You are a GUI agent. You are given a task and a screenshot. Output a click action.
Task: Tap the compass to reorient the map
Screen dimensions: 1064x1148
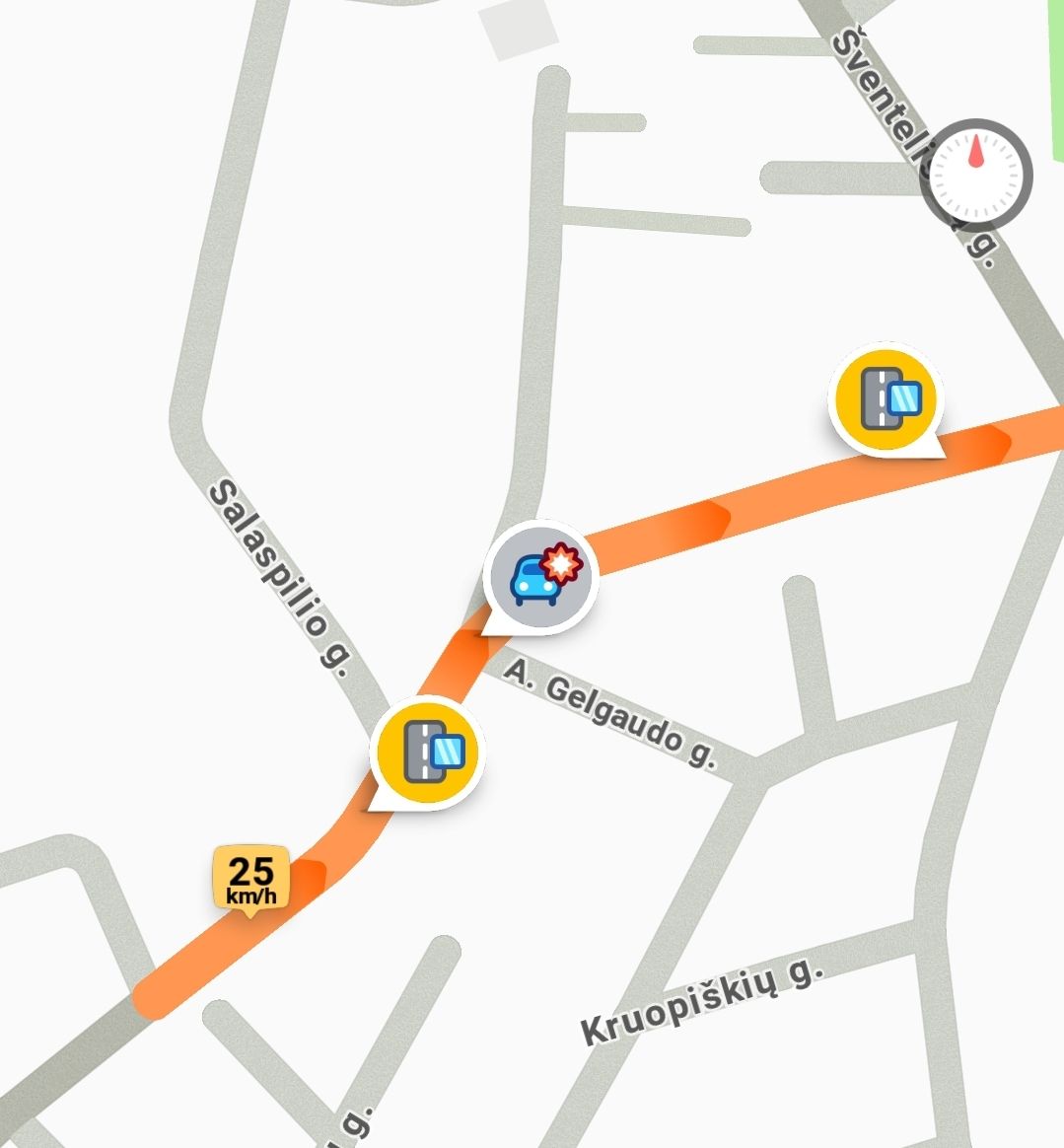pyautogui.click(x=976, y=176)
